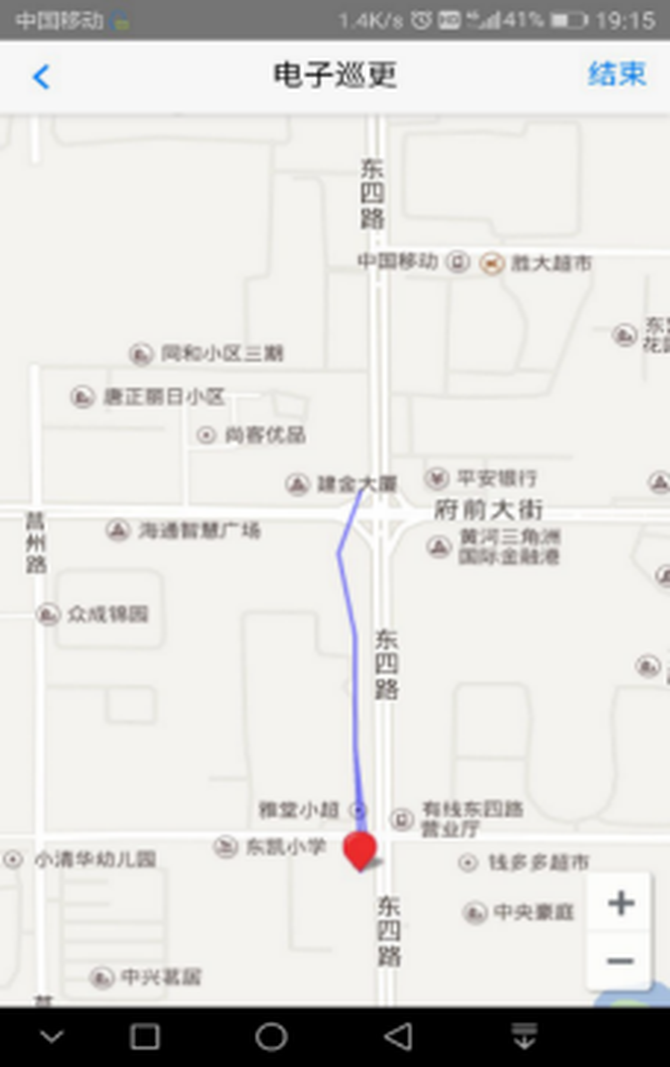Image resolution: width=670 pixels, height=1067 pixels.
Task: Go back using the top-left arrow
Action: pyautogui.click(x=41, y=77)
